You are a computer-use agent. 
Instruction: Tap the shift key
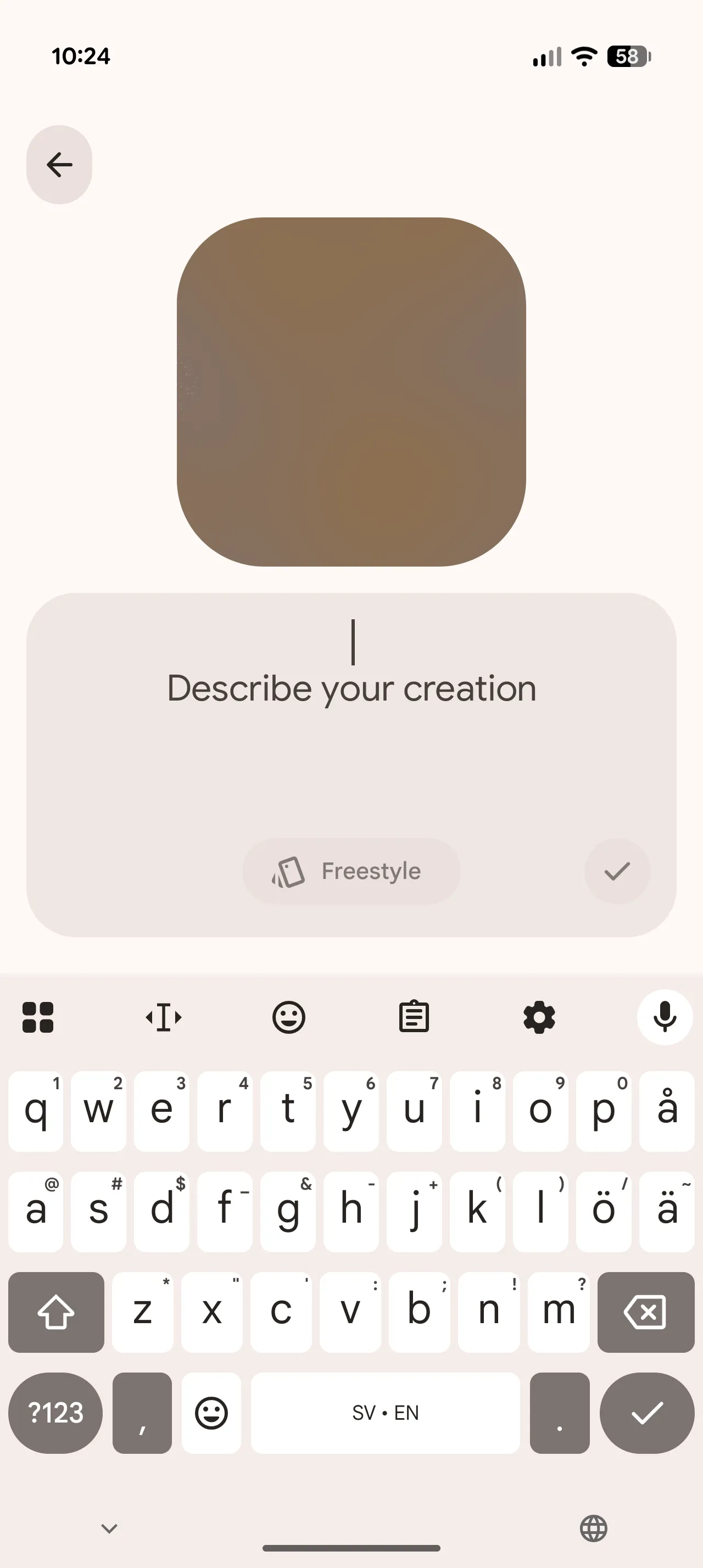point(56,1312)
